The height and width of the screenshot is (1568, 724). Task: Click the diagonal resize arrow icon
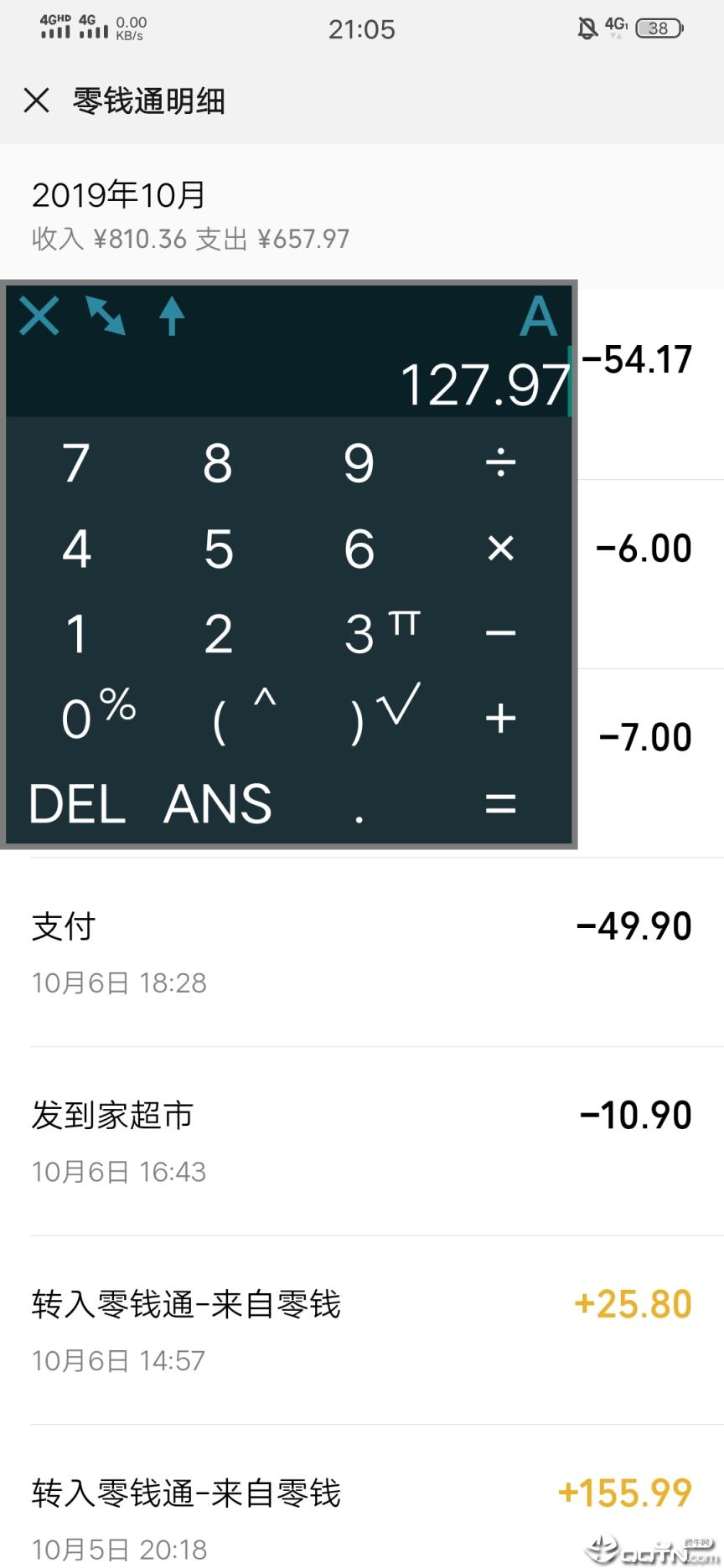[x=106, y=317]
